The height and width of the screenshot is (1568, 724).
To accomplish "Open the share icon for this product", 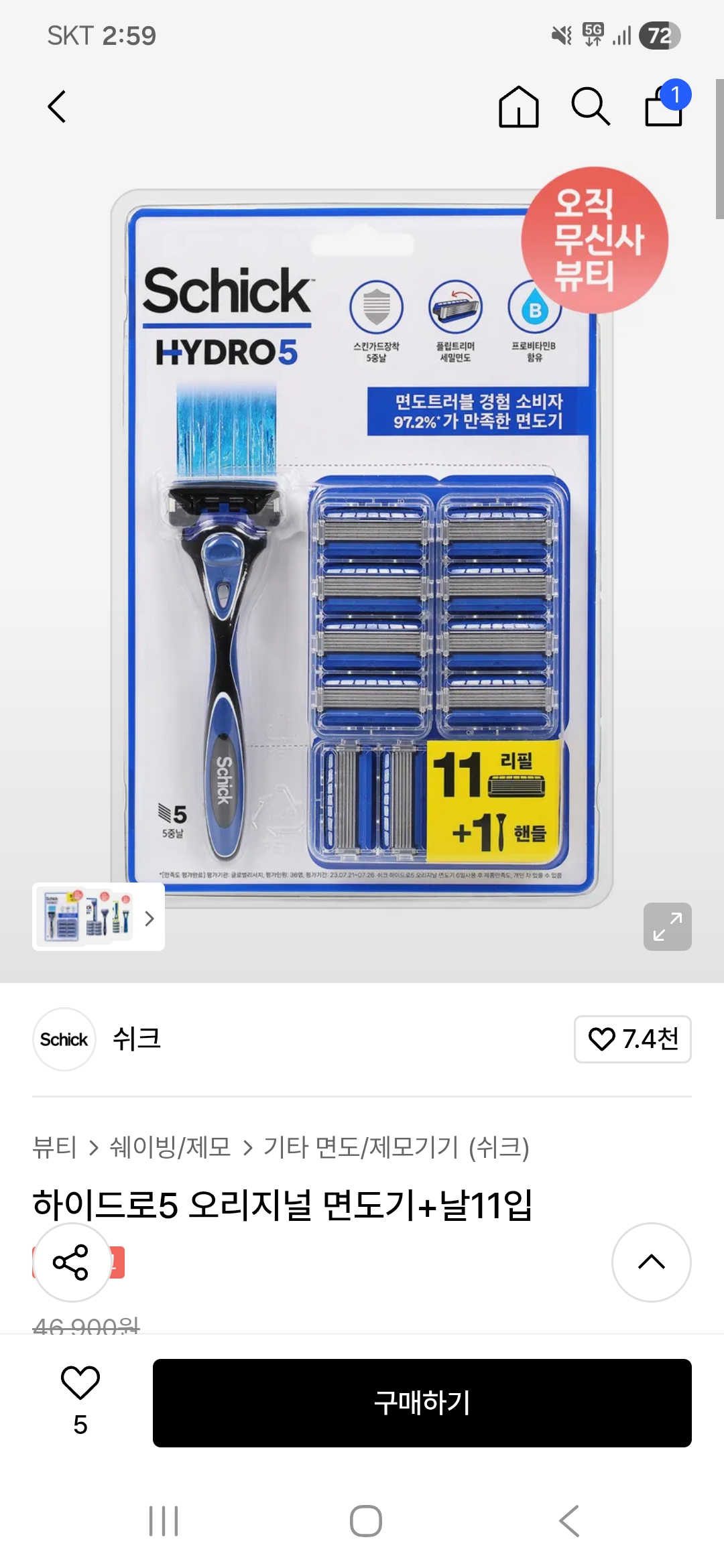I will click(72, 1262).
